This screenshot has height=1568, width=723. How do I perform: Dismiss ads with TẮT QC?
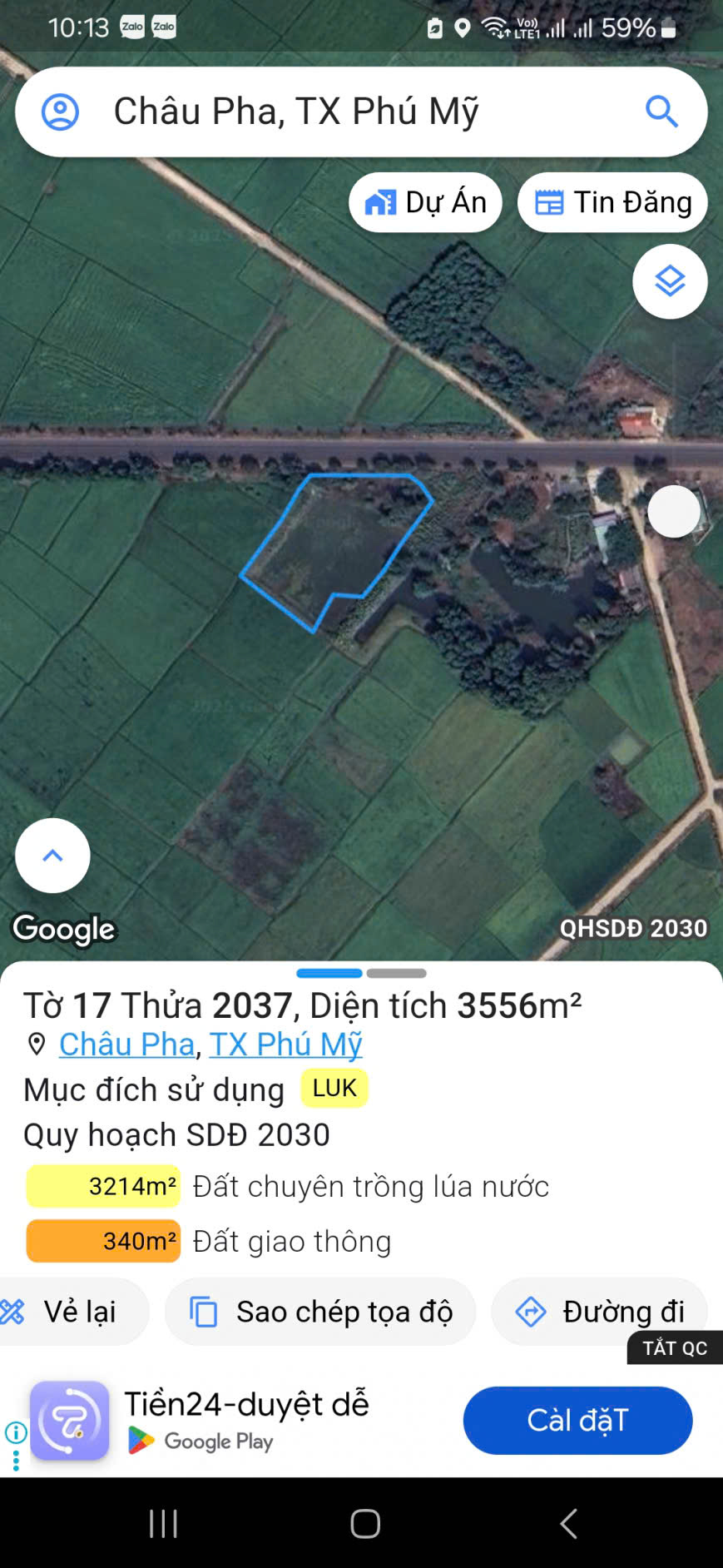click(x=674, y=1348)
